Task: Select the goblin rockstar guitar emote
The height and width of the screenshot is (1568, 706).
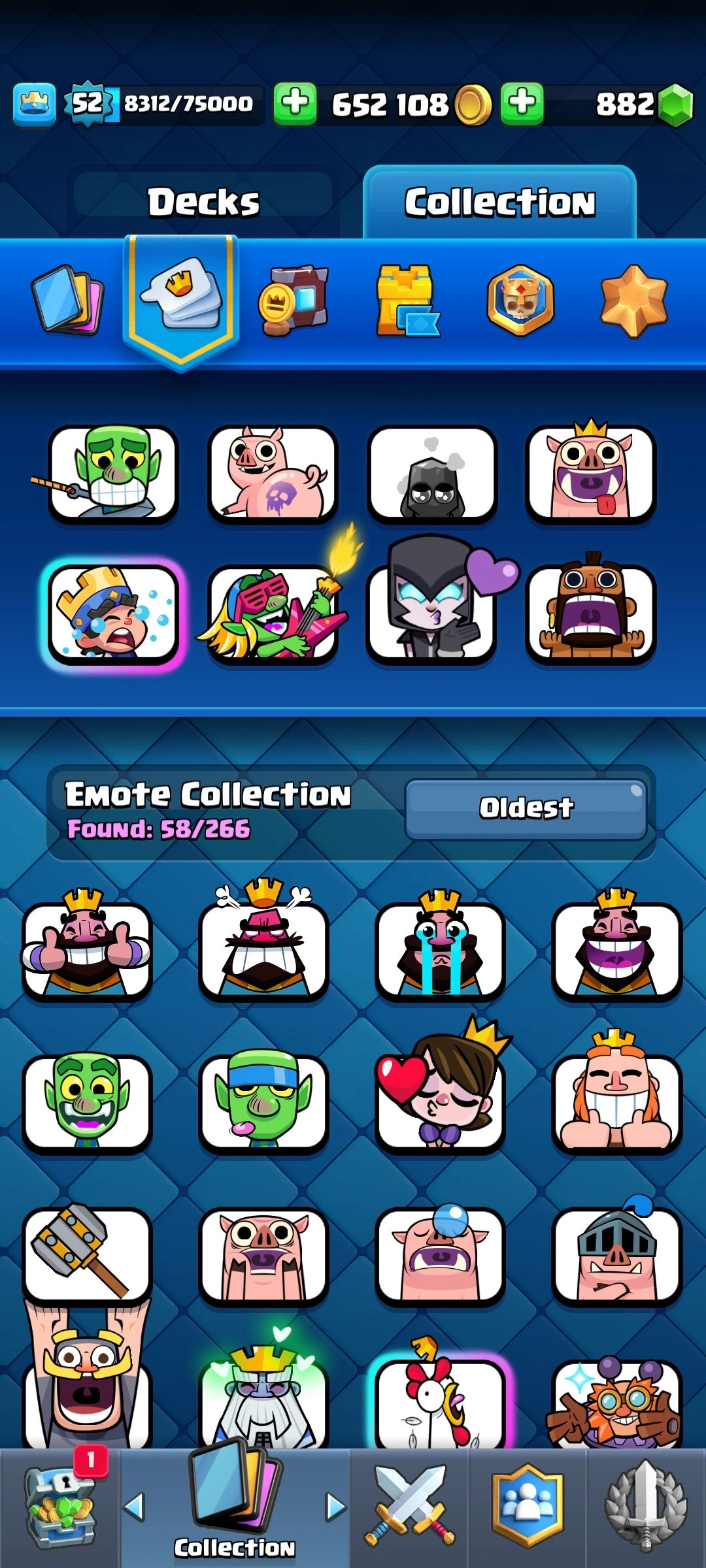Action: coord(273,614)
